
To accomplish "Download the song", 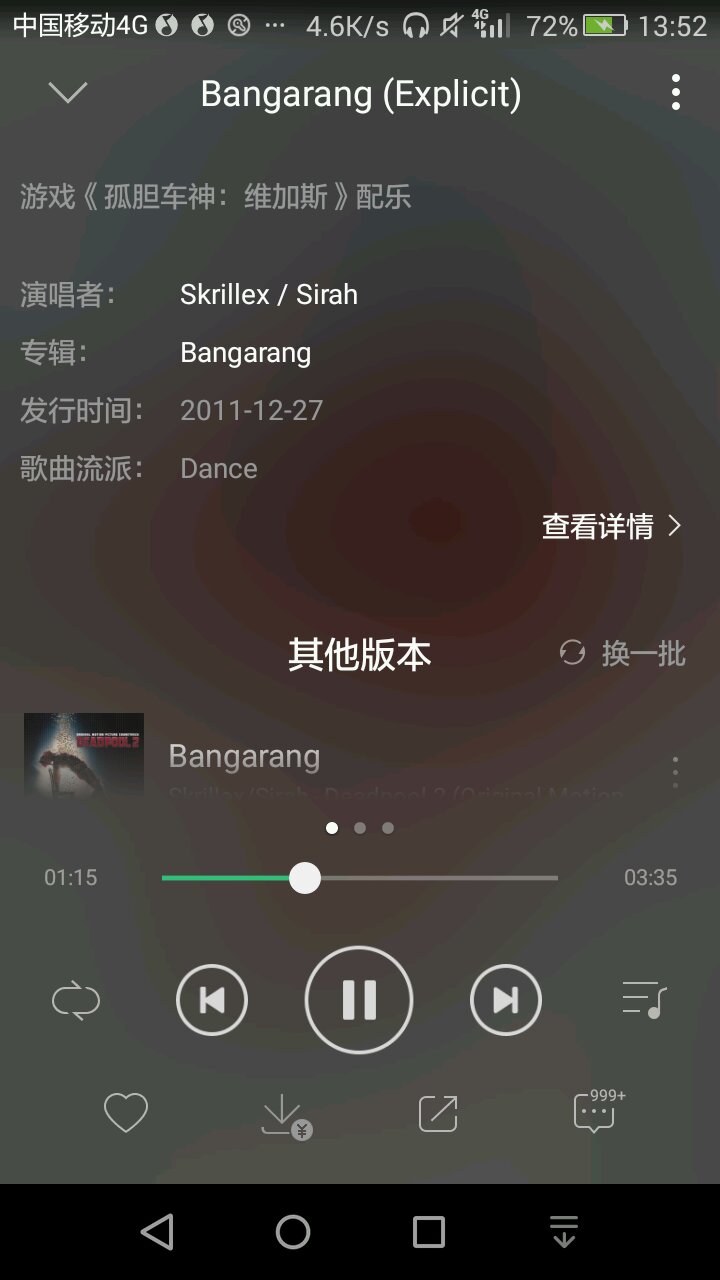I will click(284, 1115).
